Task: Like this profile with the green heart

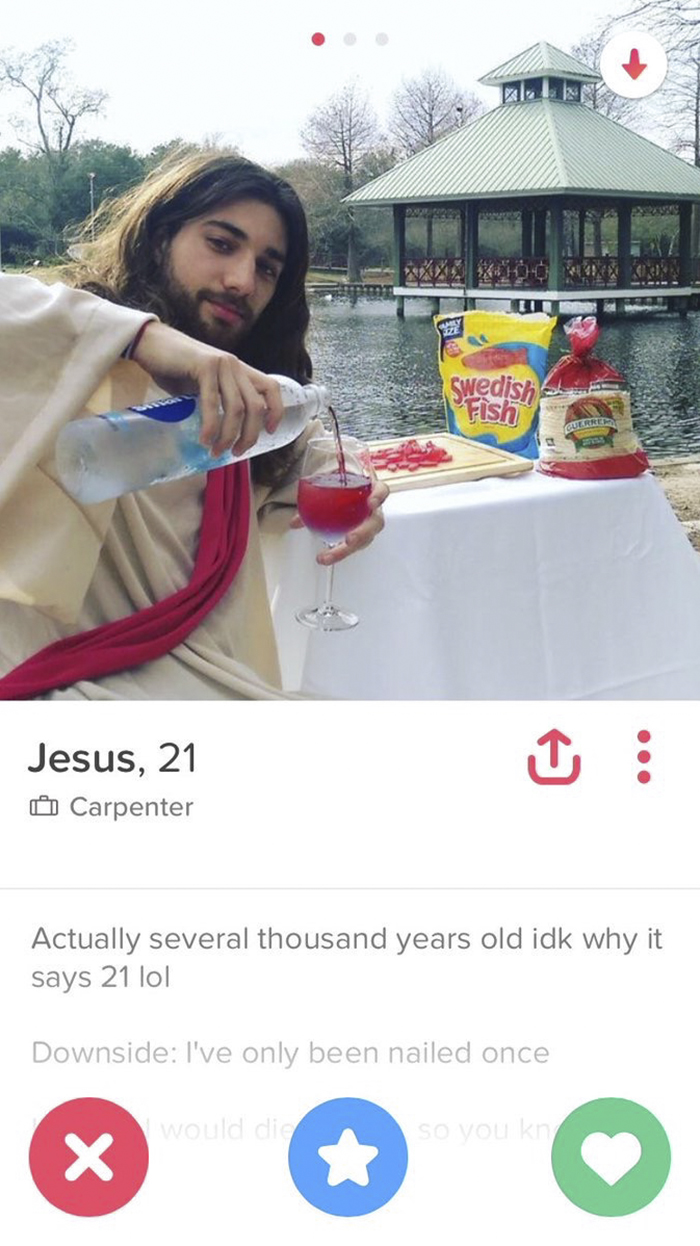Action: tap(610, 1156)
